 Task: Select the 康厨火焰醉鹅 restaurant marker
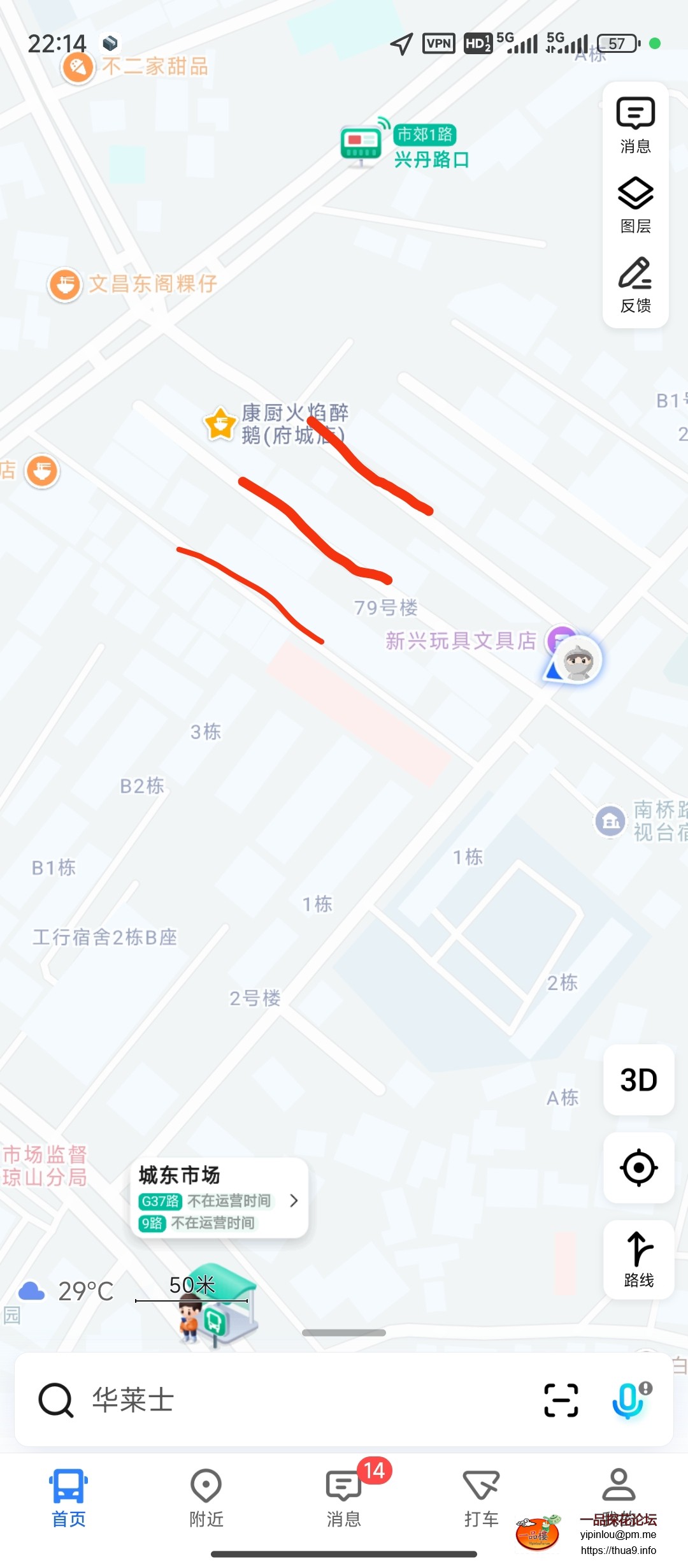point(220,424)
